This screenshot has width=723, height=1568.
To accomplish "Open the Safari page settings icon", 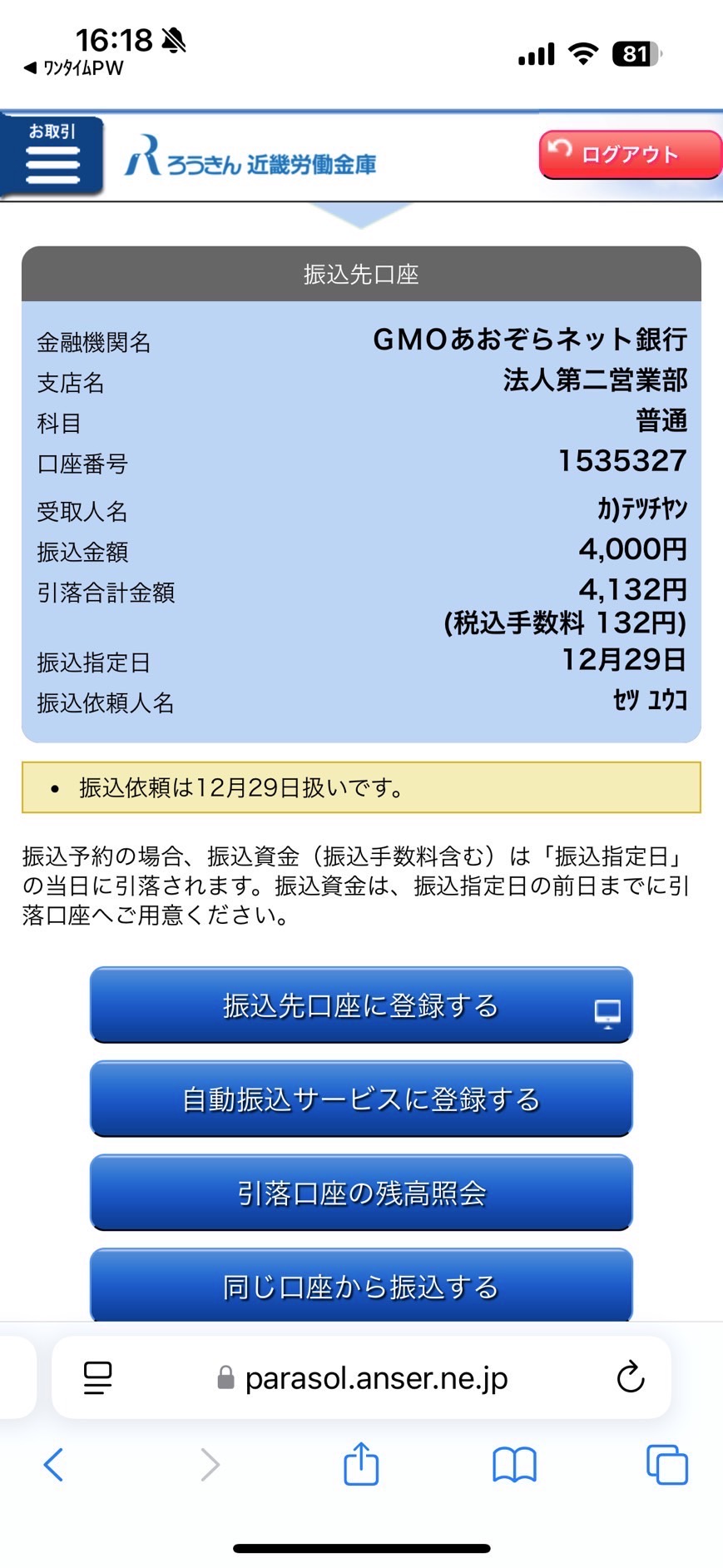I will 98,1378.
